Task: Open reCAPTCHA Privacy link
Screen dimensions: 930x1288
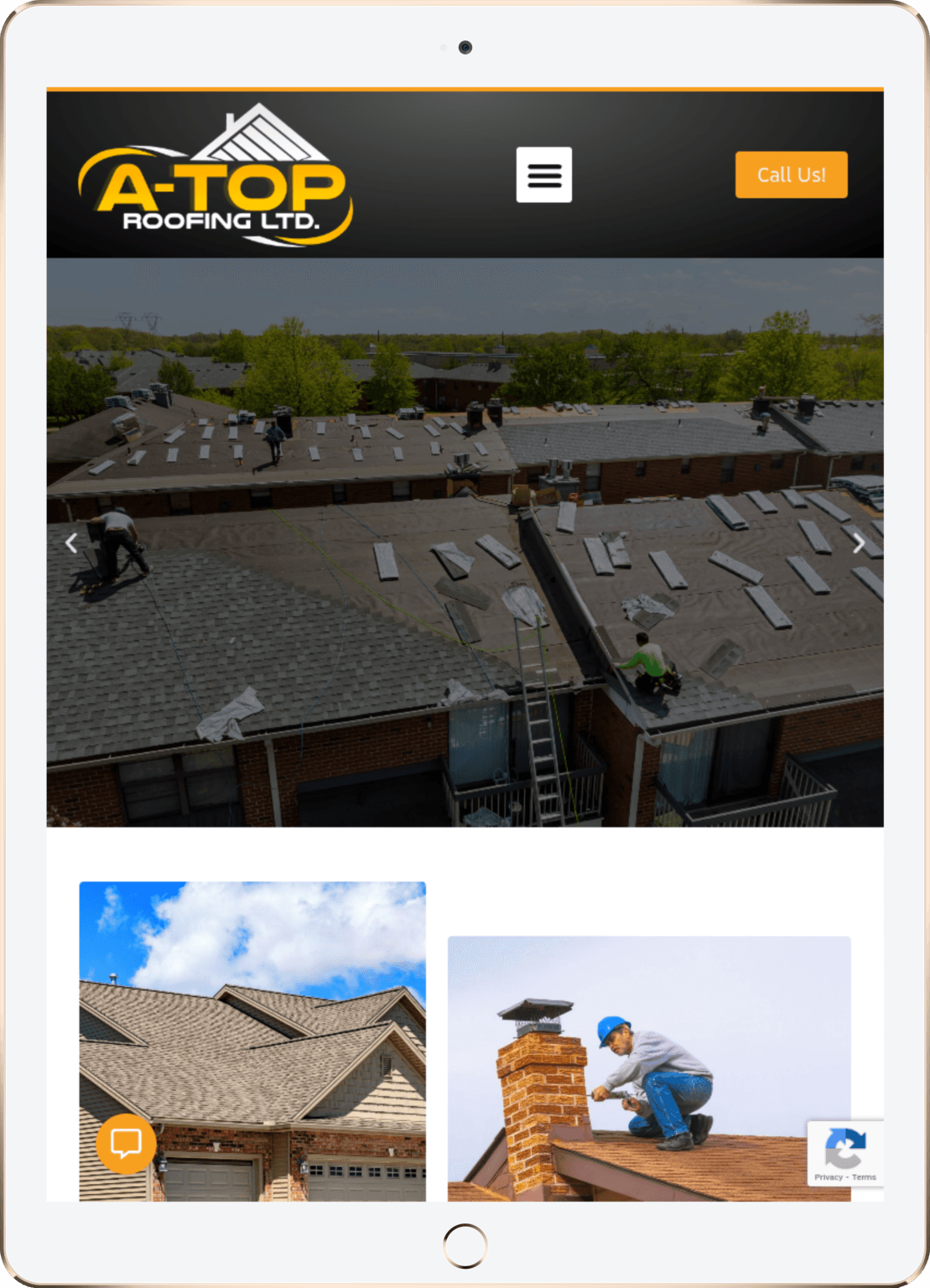Action: 828,1177
